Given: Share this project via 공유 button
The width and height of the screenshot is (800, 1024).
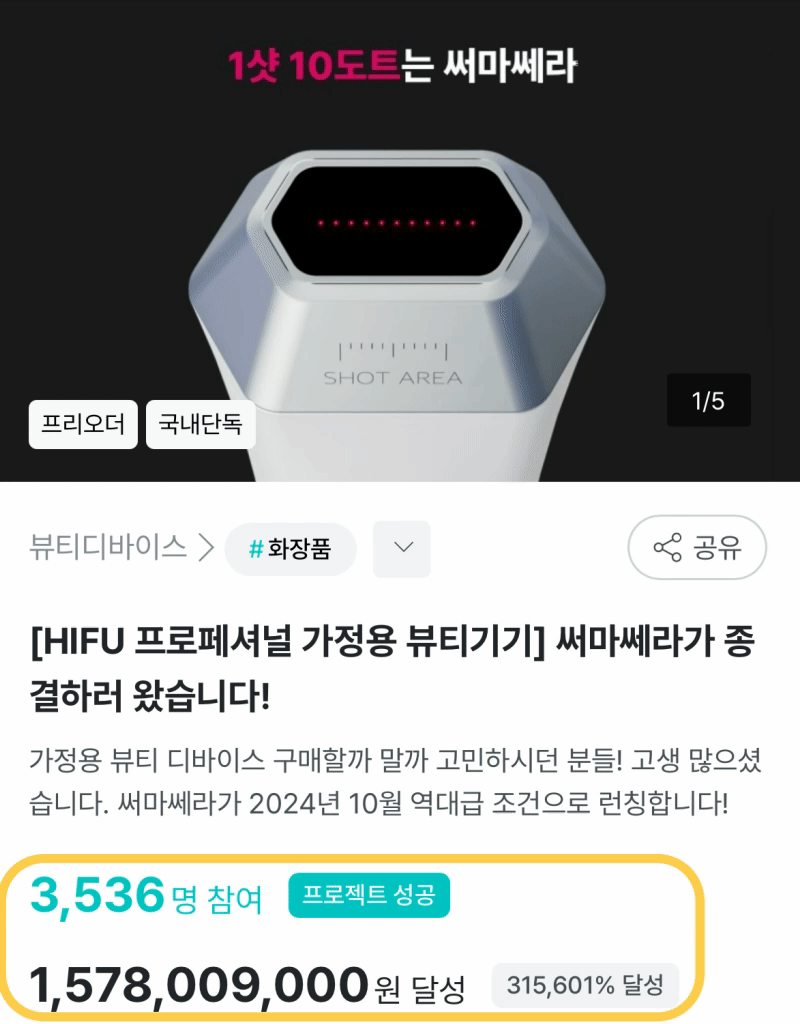Looking at the screenshot, I should pos(697,547).
